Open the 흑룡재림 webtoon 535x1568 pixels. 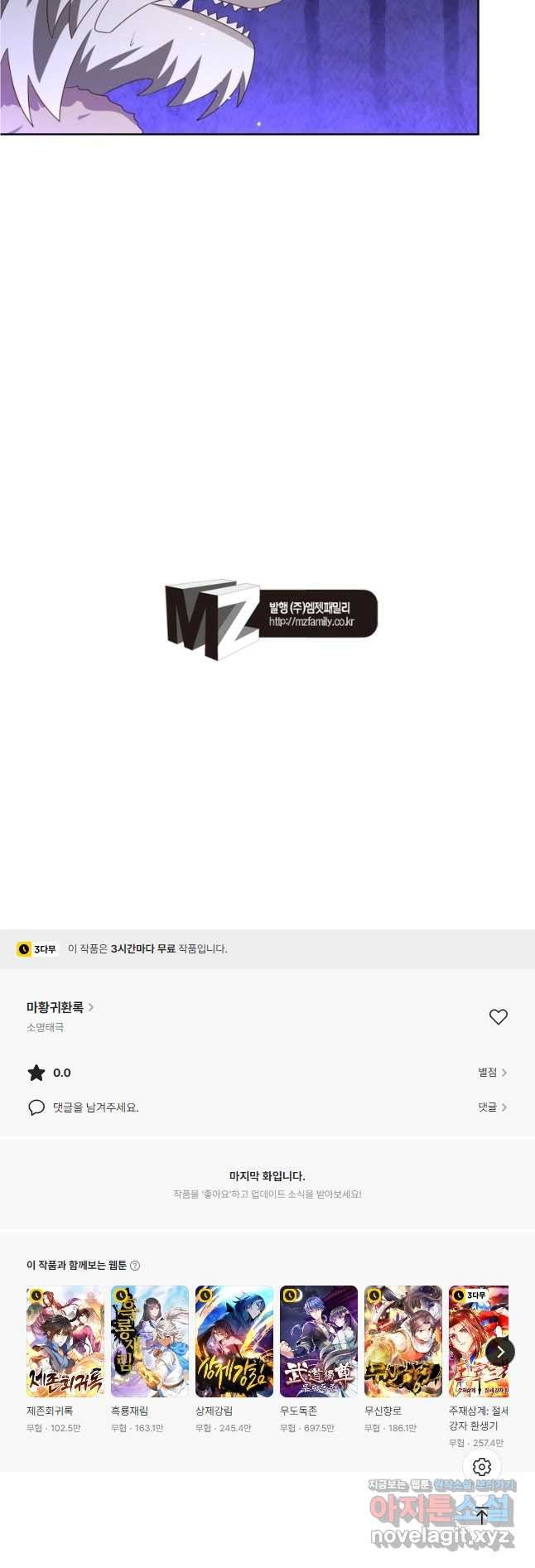[x=150, y=1342]
